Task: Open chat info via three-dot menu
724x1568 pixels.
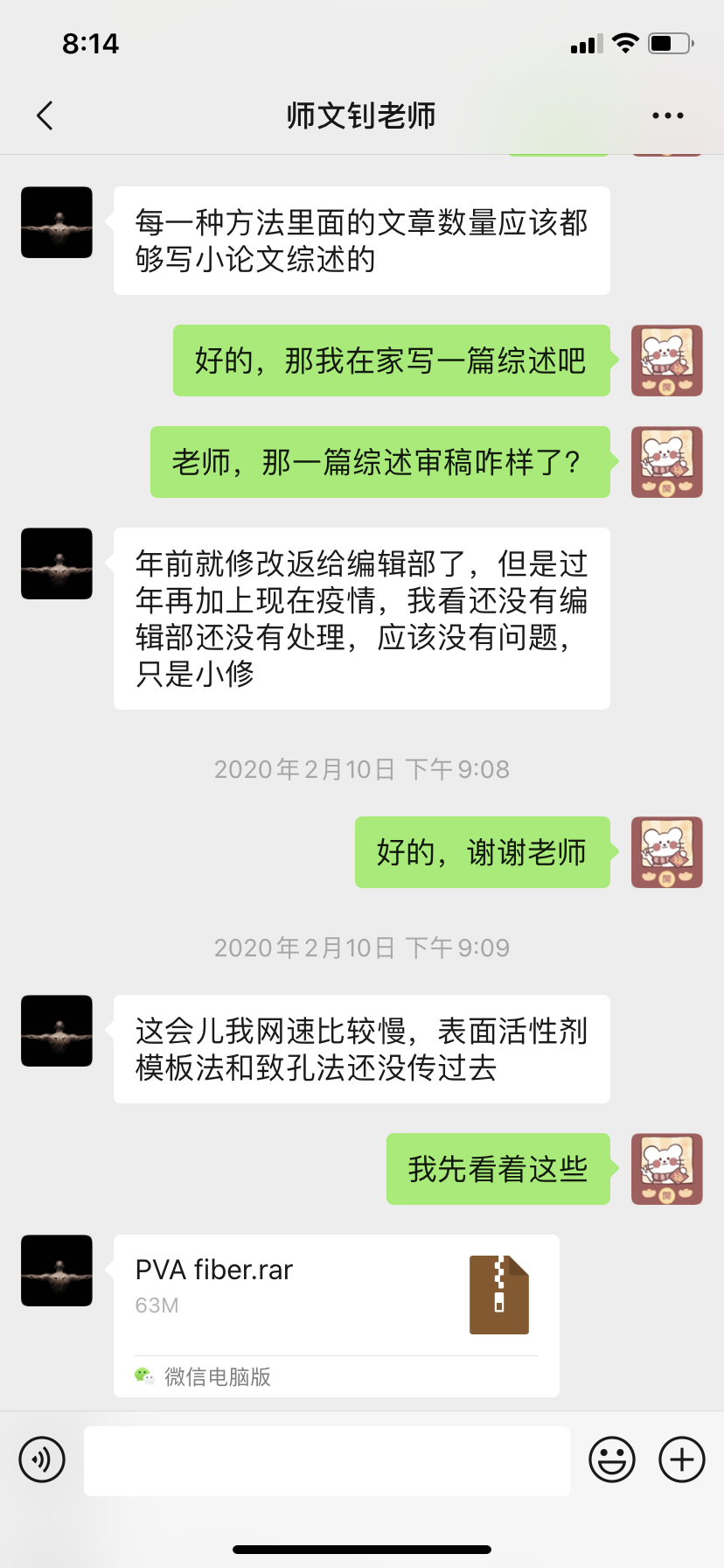Action: (x=667, y=115)
